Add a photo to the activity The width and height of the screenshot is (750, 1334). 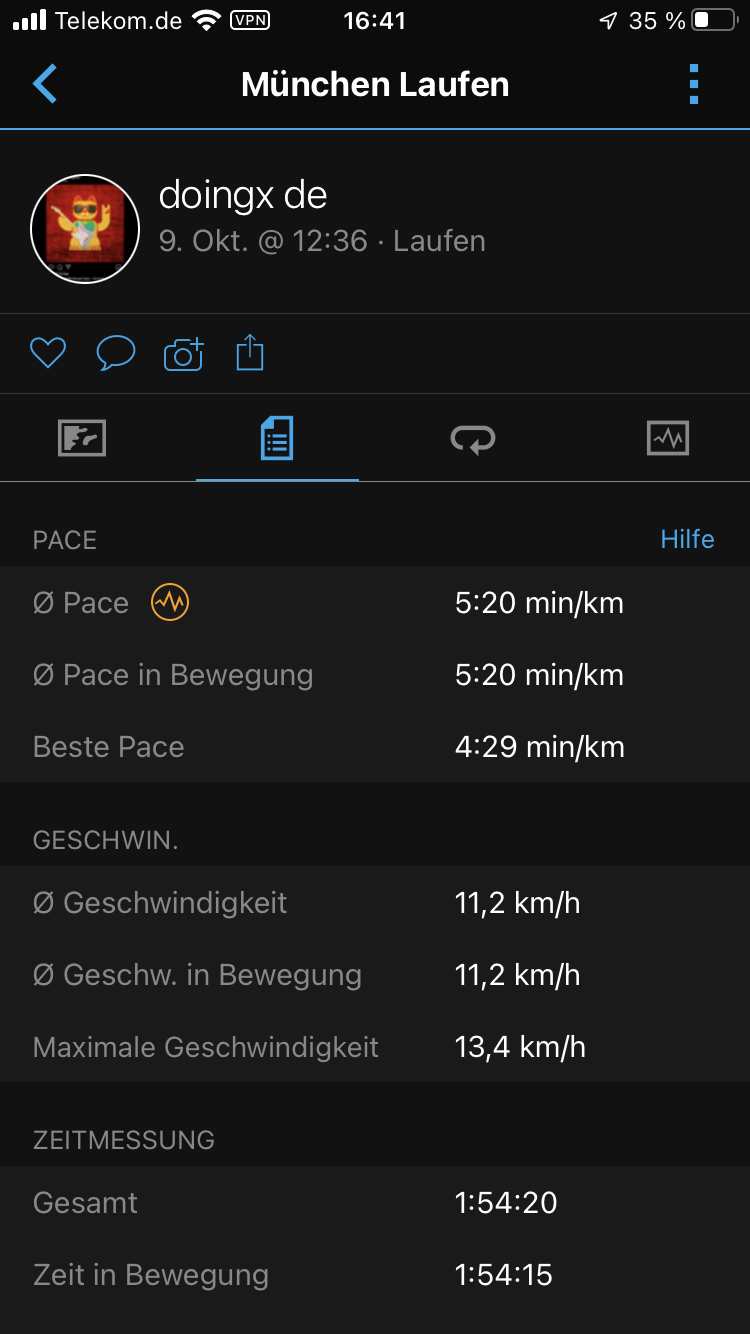(x=183, y=353)
